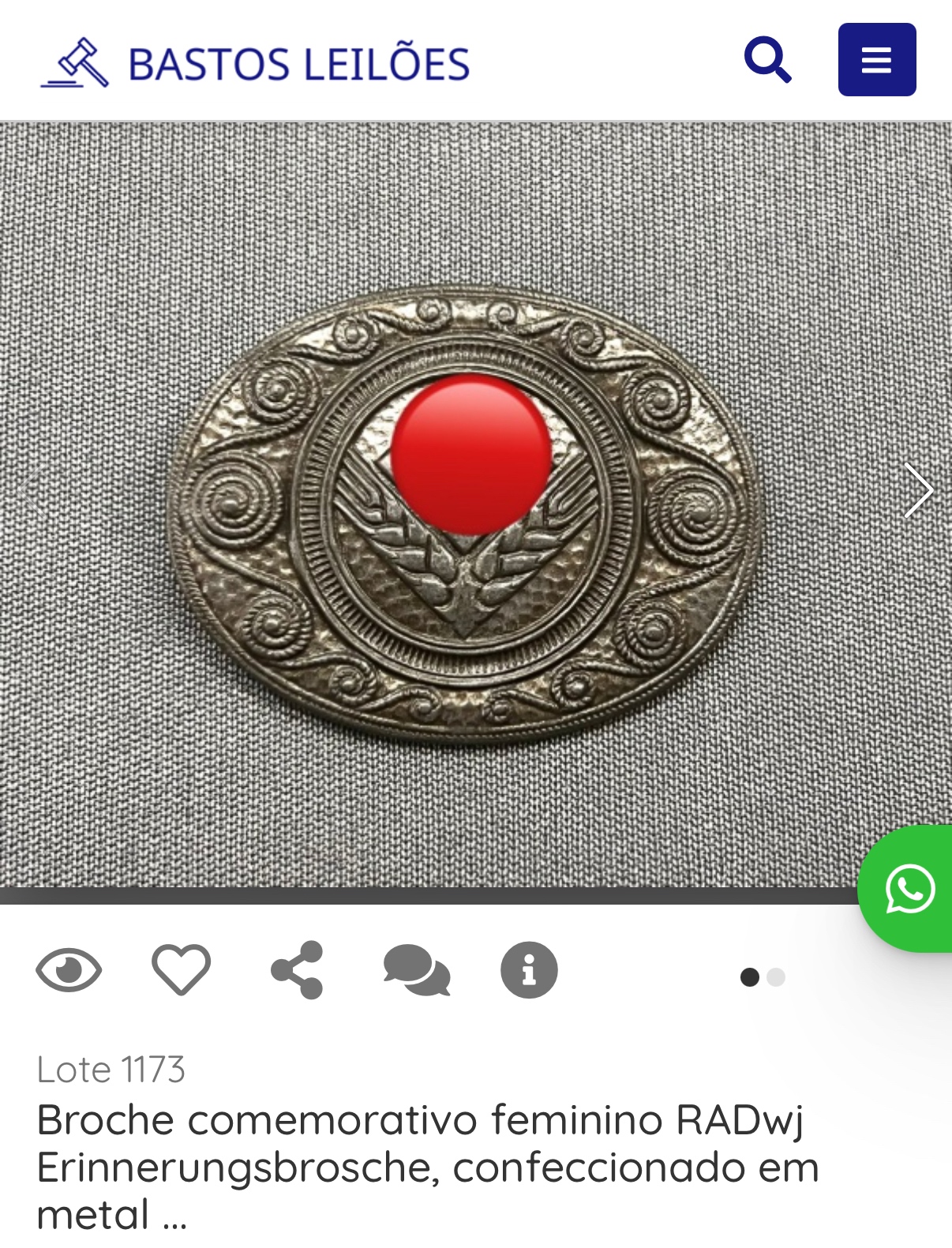Viewport: 952px width, 1248px height.
Task: Show next lot photo with right arrow
Action: point(918,490)
